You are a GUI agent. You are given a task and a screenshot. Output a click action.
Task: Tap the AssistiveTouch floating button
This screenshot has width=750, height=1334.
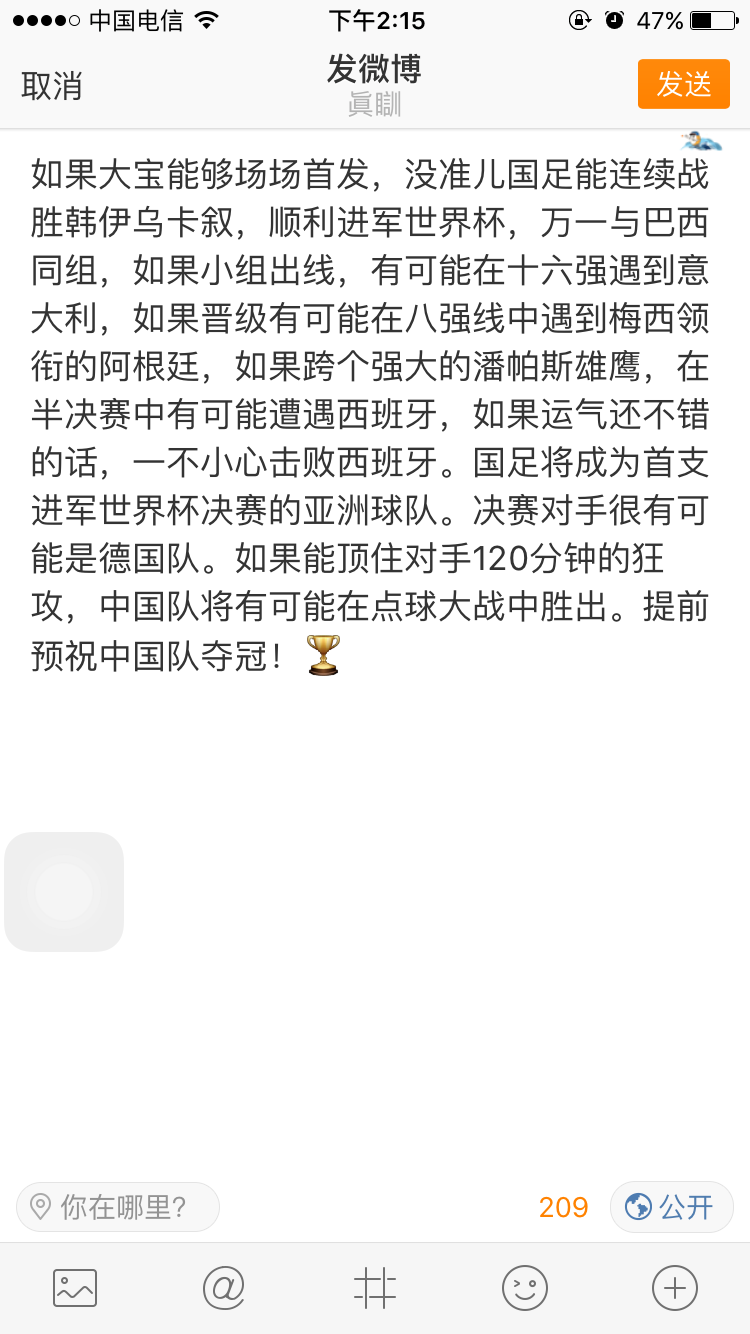(x=64, y=891)
